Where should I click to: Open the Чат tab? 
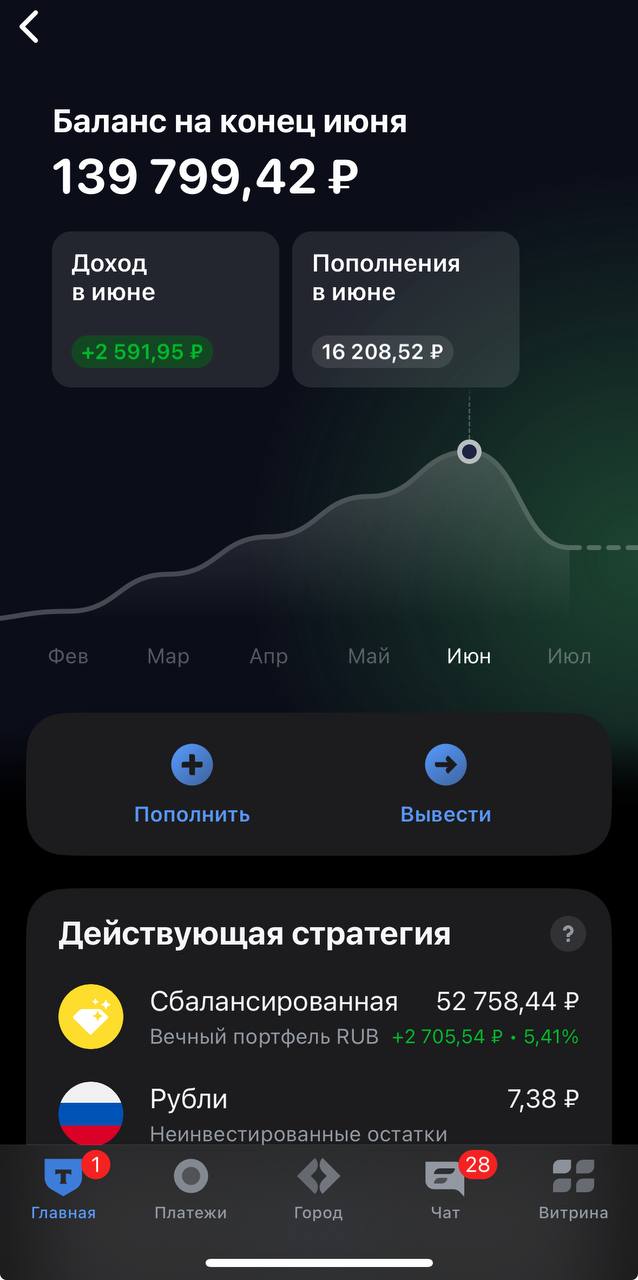point(446,1190)
